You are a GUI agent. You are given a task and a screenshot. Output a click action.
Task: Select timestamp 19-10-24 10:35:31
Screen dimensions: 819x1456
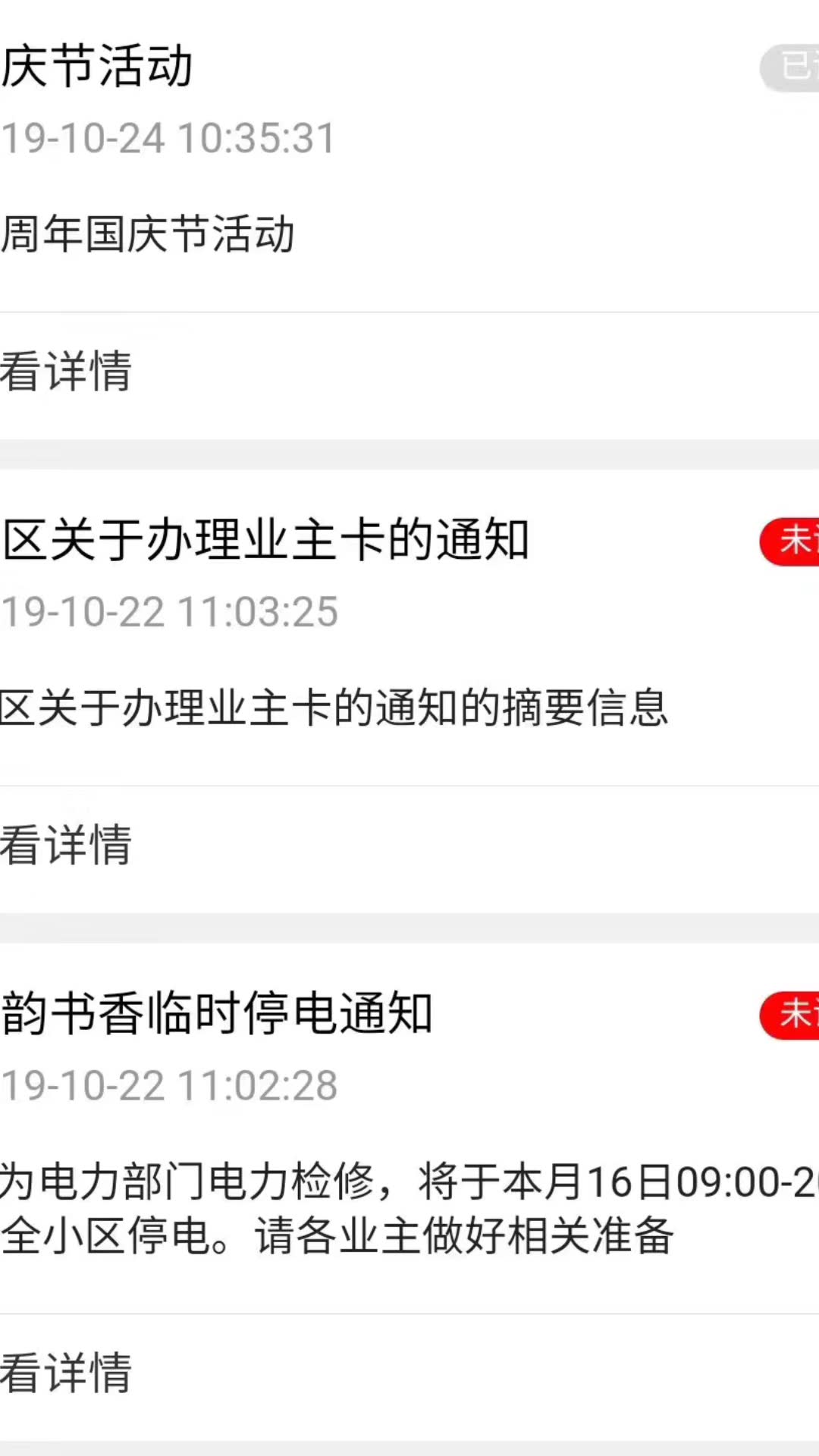point(167,138)
